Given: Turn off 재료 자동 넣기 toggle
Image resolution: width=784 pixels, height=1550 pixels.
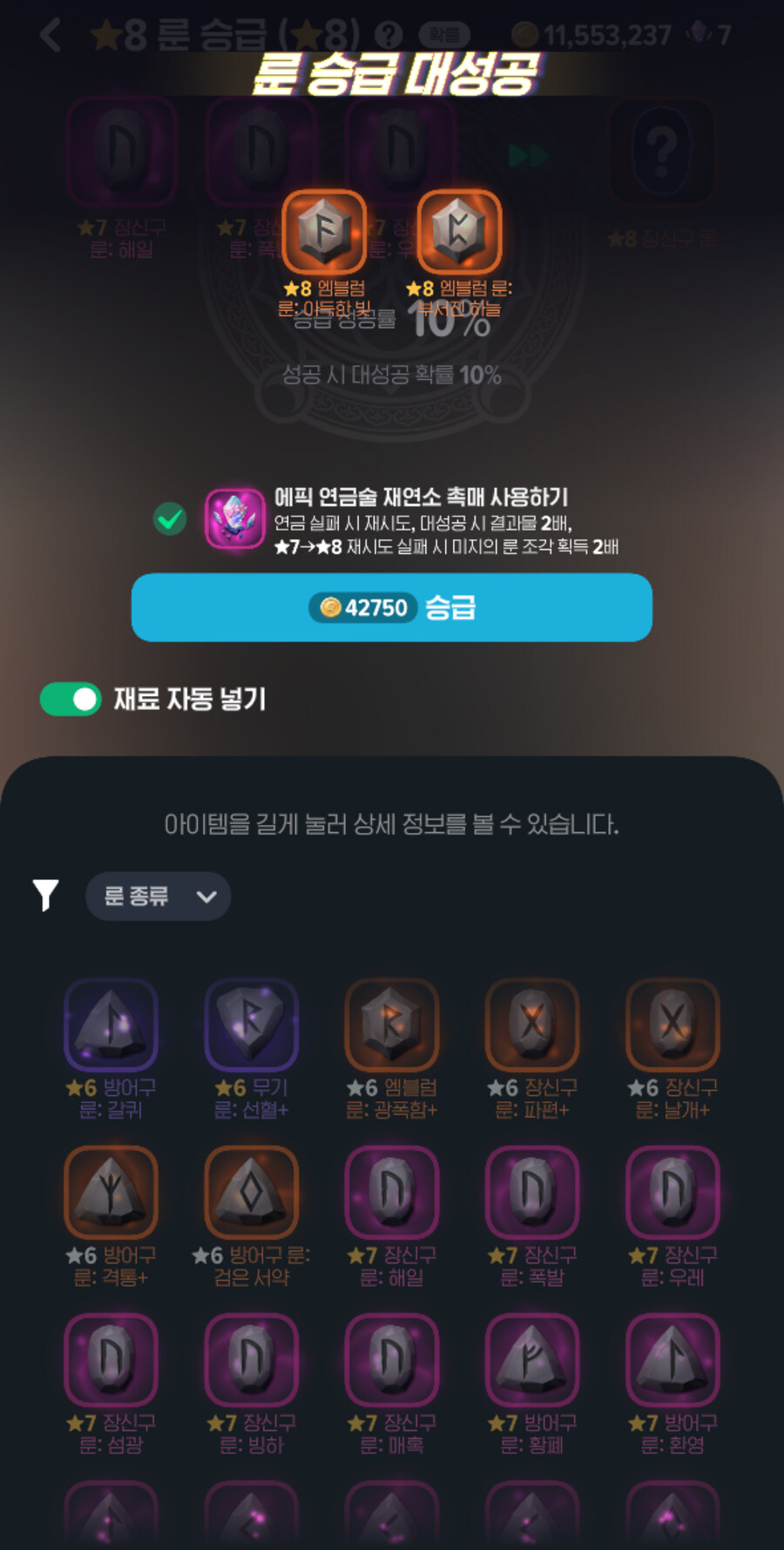Looking at the screenshot, I should pyautogui.click(x=71, y=699).
